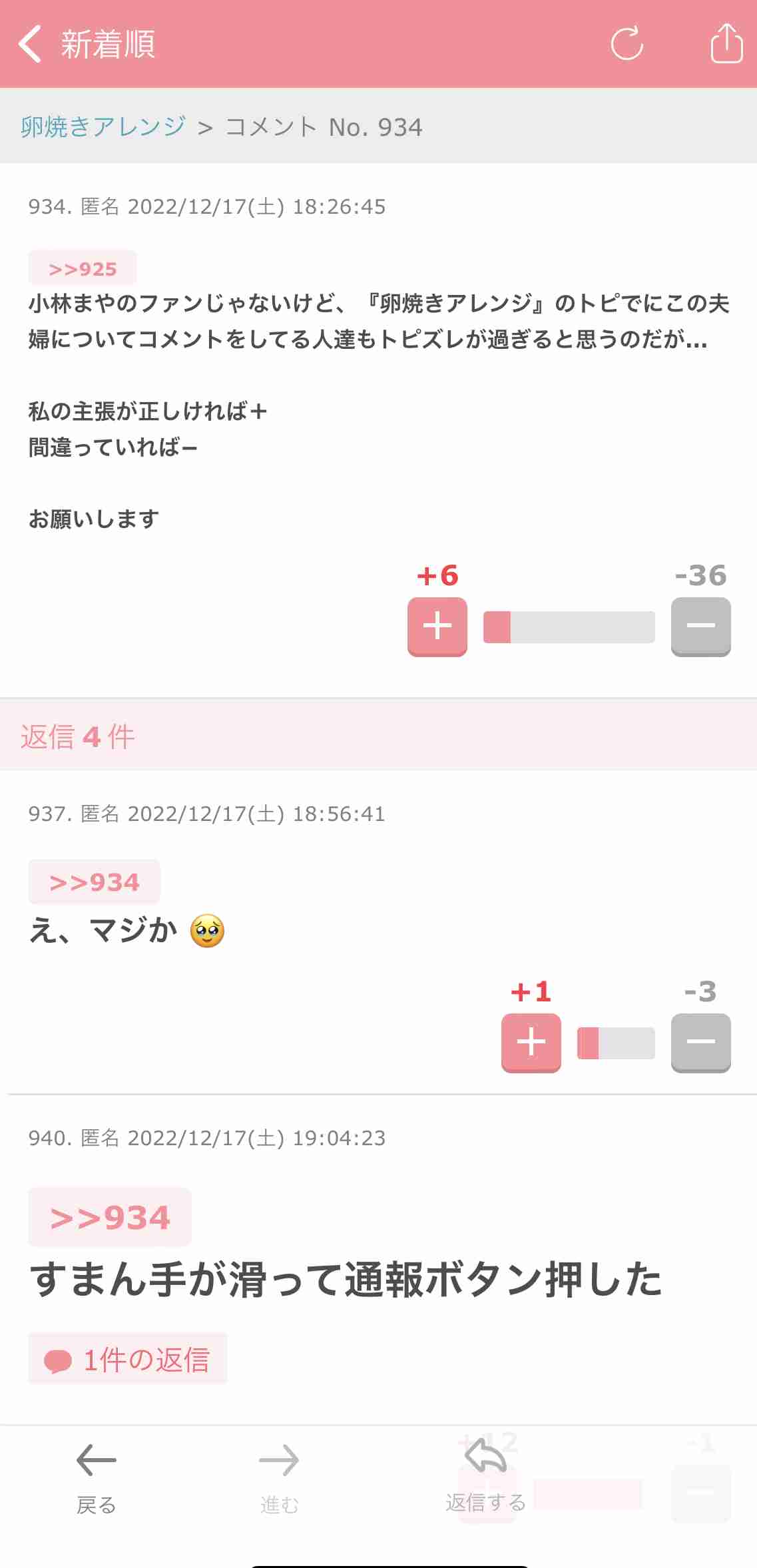Downvote comment 934 with minus button

click(701, 627)
